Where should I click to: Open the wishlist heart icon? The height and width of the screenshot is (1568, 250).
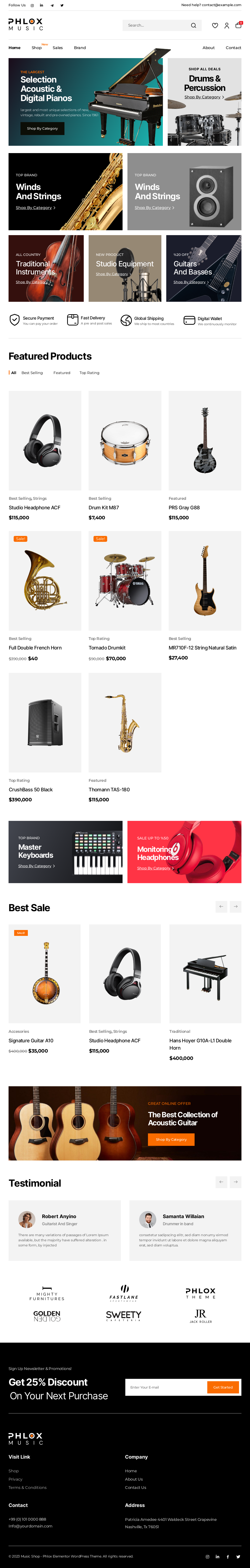point(215,26)
